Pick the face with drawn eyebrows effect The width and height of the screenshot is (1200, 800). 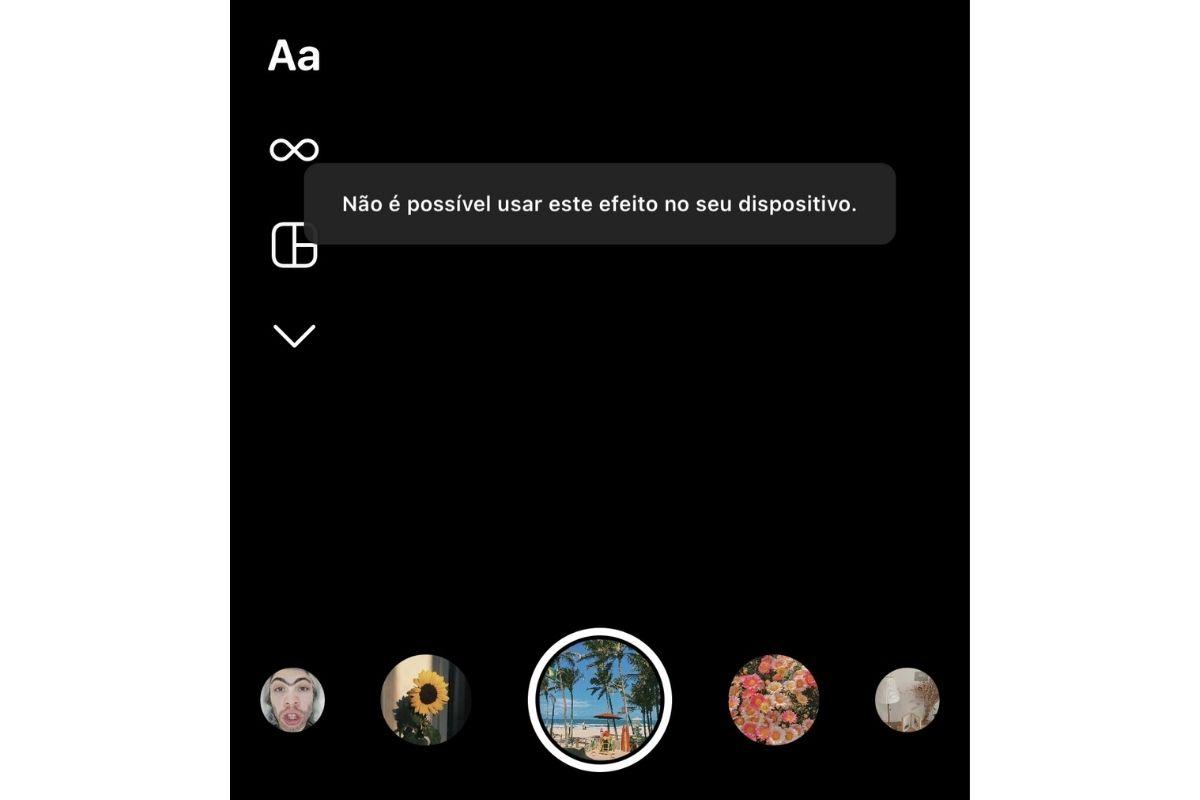tap(292, 700)
